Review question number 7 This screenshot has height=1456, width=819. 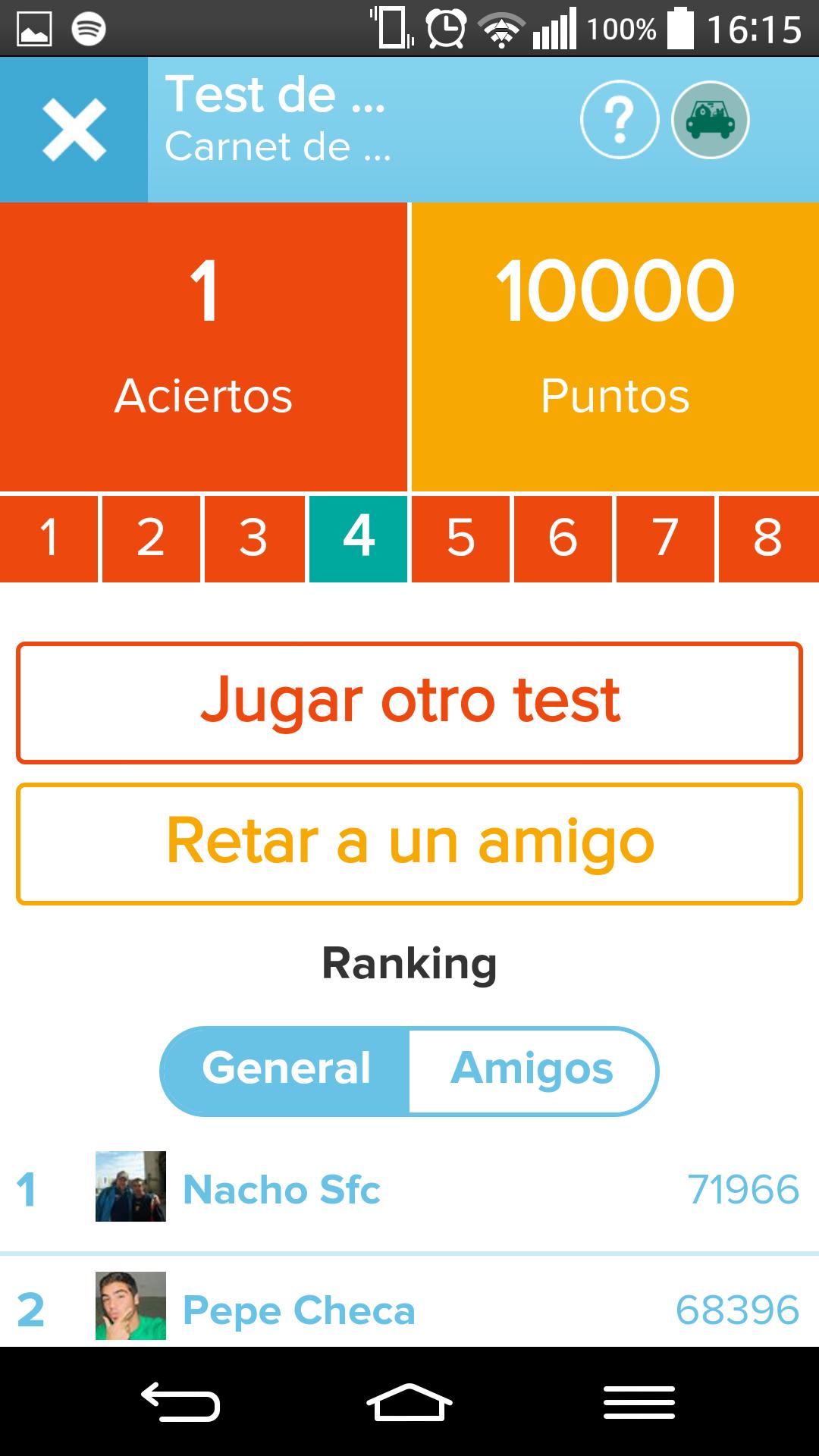tap(665, 538)
